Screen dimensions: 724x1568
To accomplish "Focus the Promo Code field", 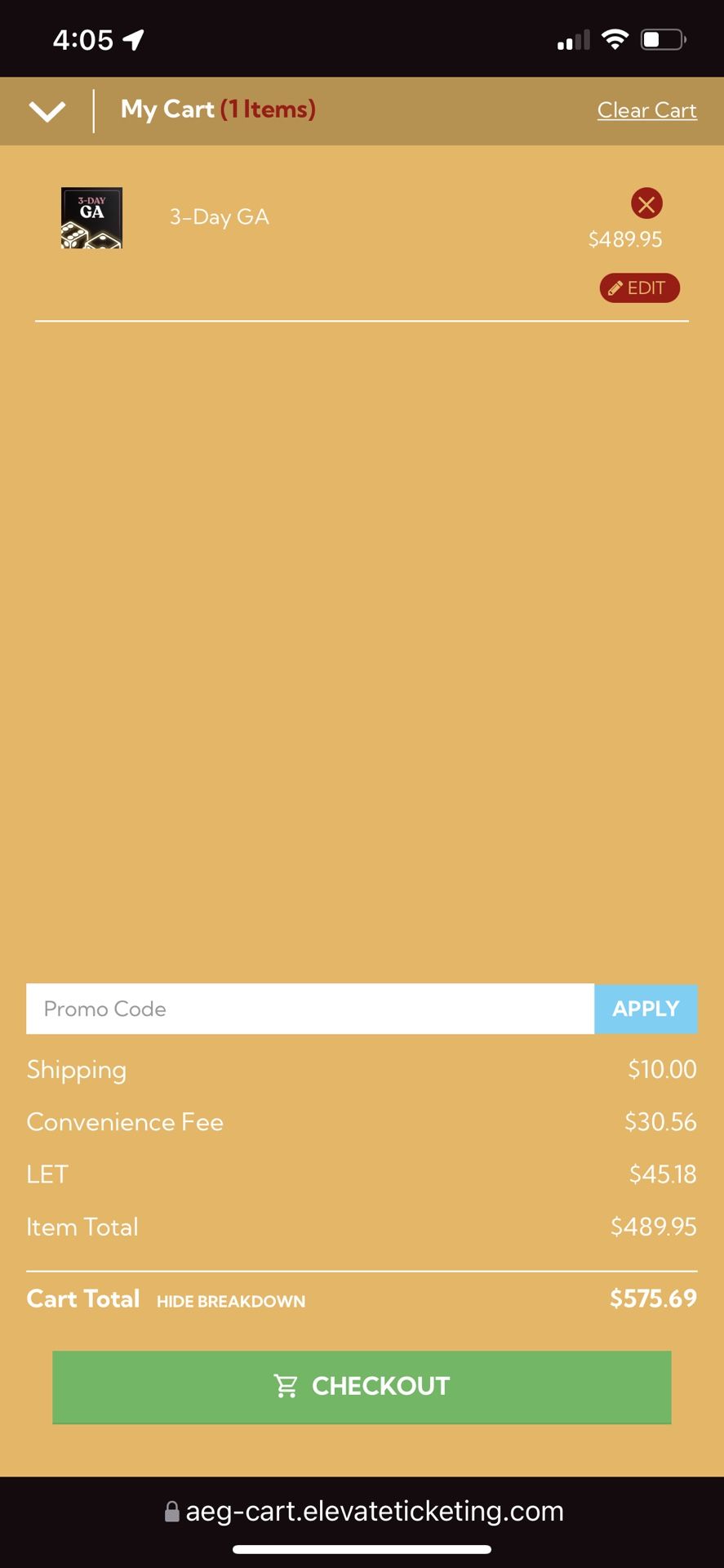I will [x=310, y=1009].
